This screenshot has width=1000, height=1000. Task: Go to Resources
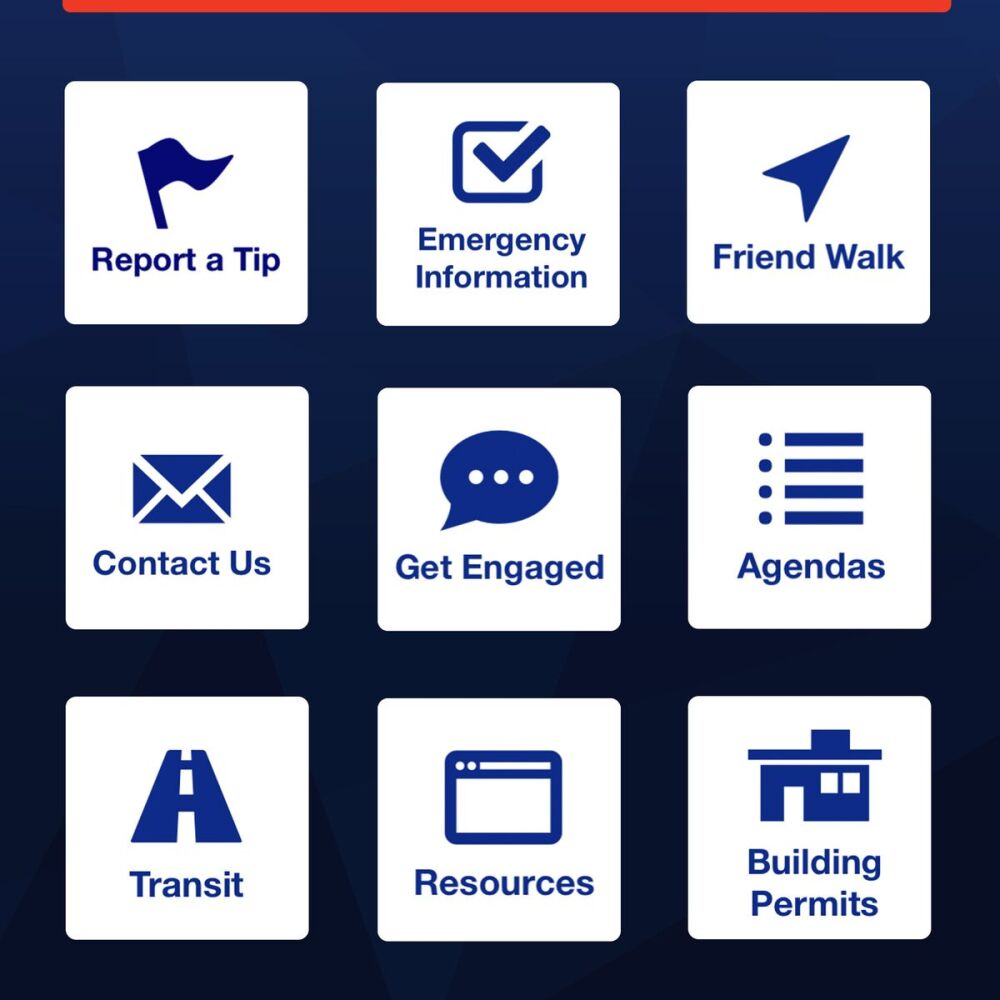tap(499, 819)
